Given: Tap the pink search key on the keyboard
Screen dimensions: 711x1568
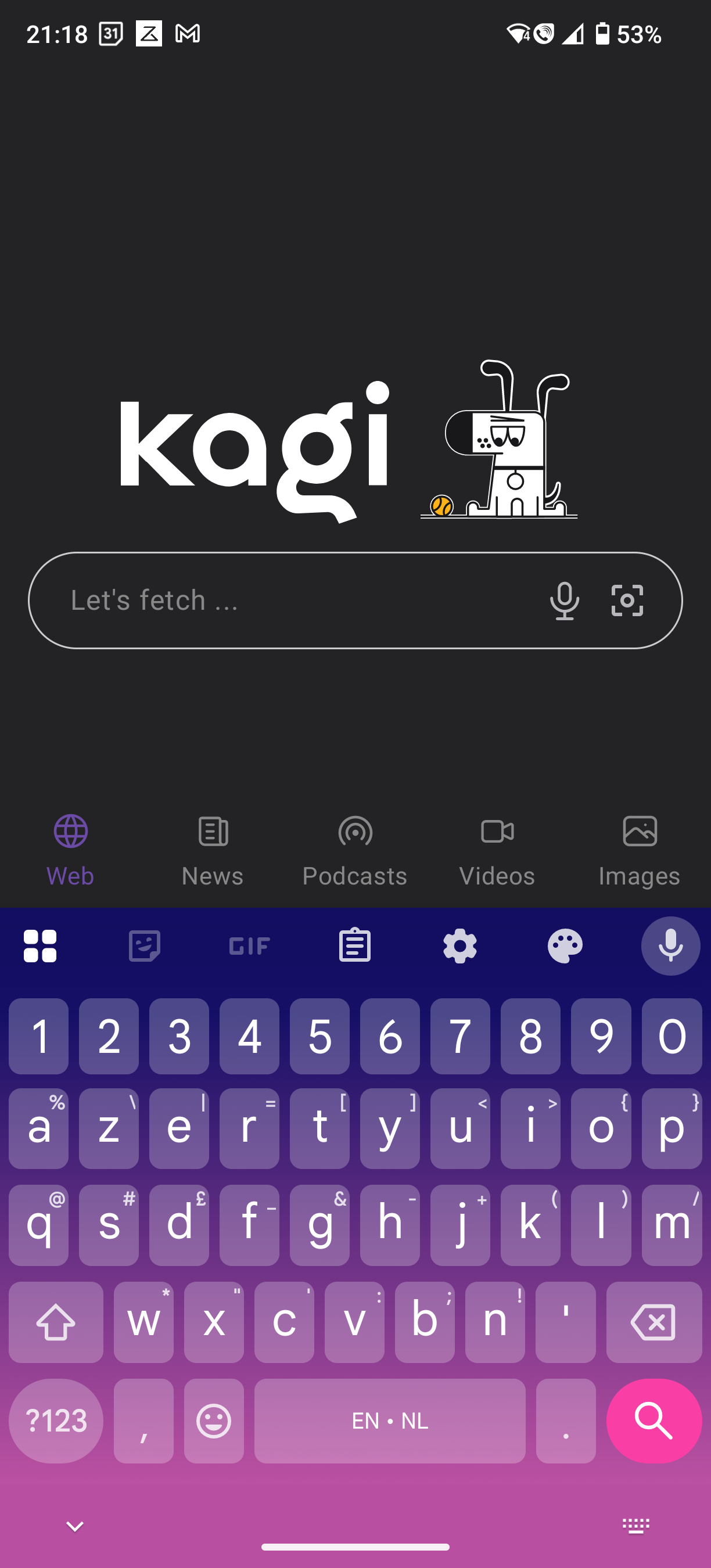Looking at the screenshot, I should pos(653,1420).
